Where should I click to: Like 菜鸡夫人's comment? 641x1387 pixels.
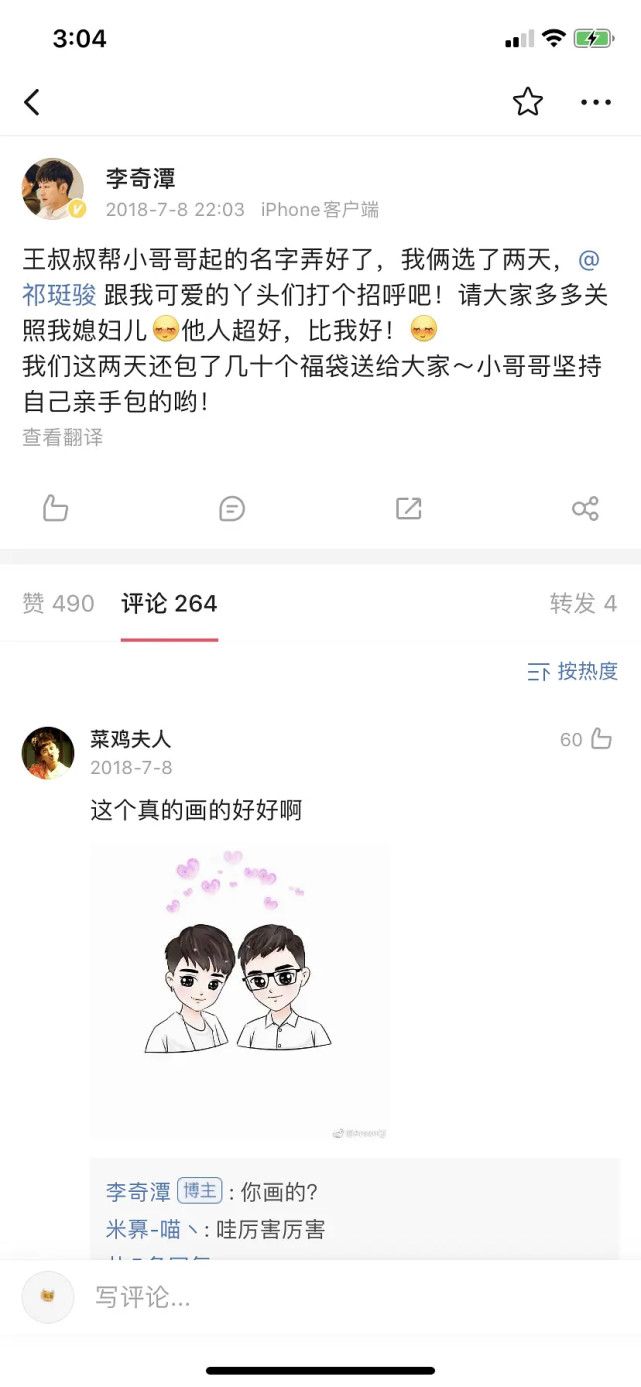(x=600, y=740)
